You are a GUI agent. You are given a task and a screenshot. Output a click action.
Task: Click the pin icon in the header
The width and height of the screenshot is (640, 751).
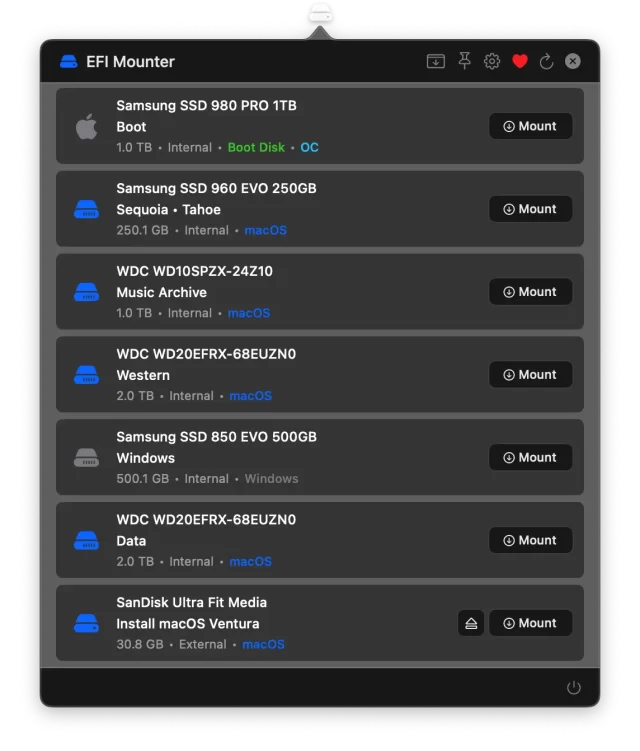(464, 61)
